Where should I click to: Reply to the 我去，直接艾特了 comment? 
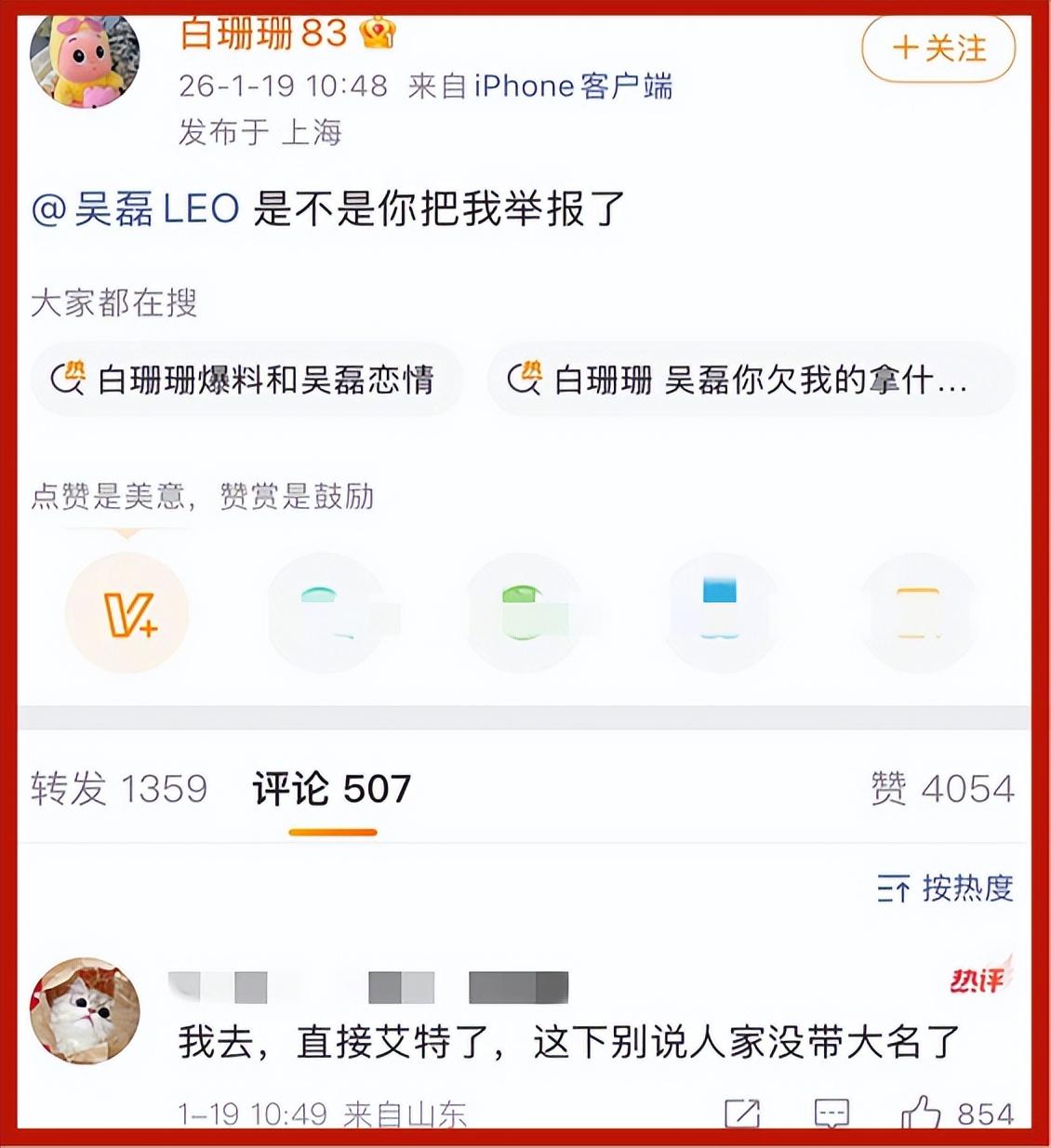831,1114
